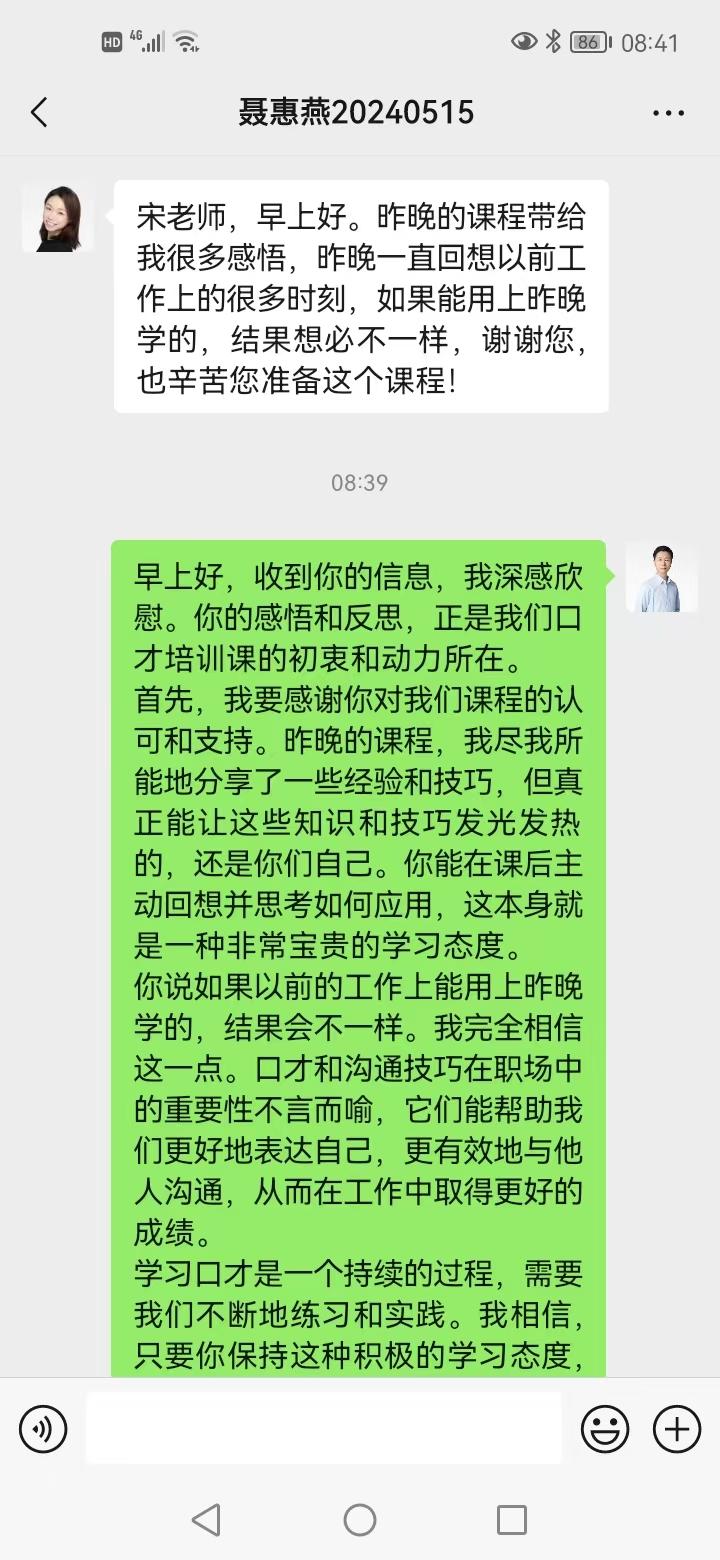Switch to voice message input
The image size is (720, 1560).
pyautogui.click(x=43, y=1428)
